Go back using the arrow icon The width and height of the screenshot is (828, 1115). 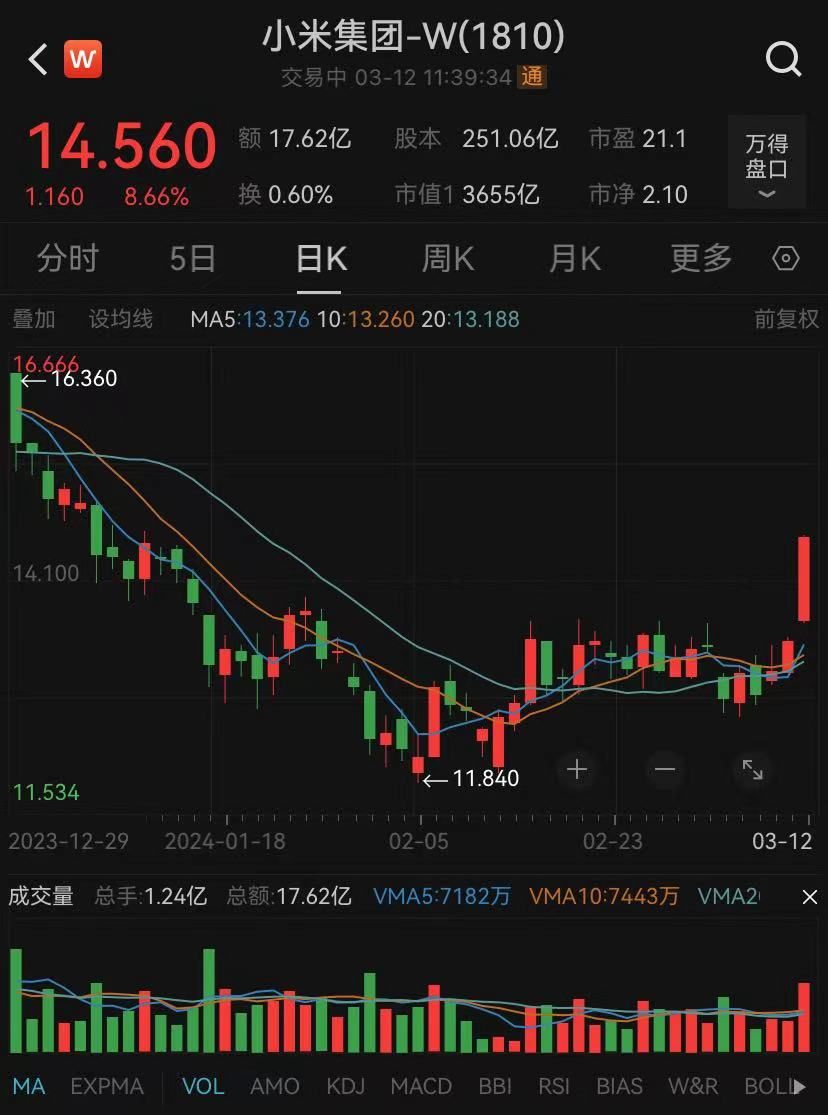pyautogui.click(x=38, y=60)
